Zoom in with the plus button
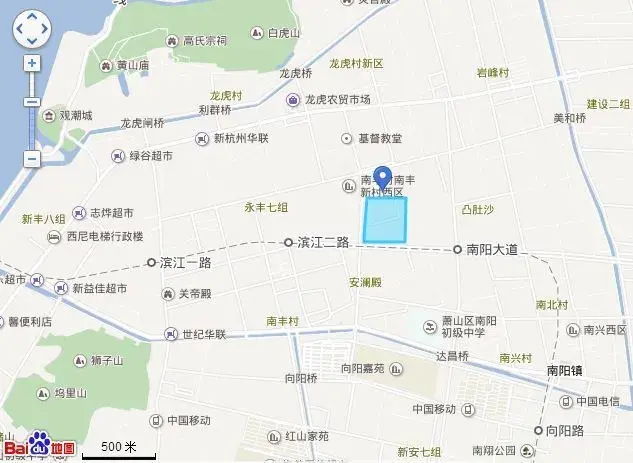The width and height of the screenshot is (633, 463). 32,63
